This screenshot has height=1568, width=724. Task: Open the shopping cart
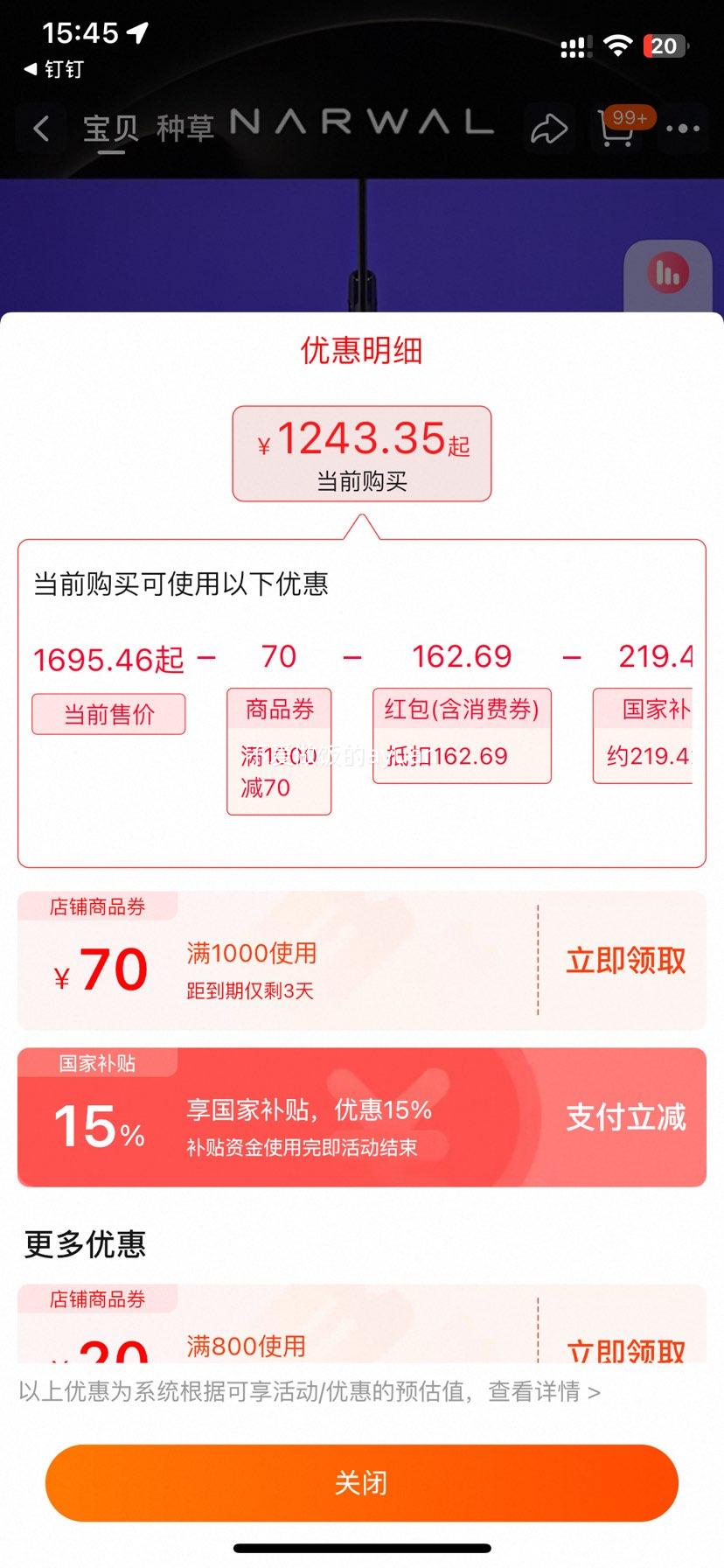617,128
